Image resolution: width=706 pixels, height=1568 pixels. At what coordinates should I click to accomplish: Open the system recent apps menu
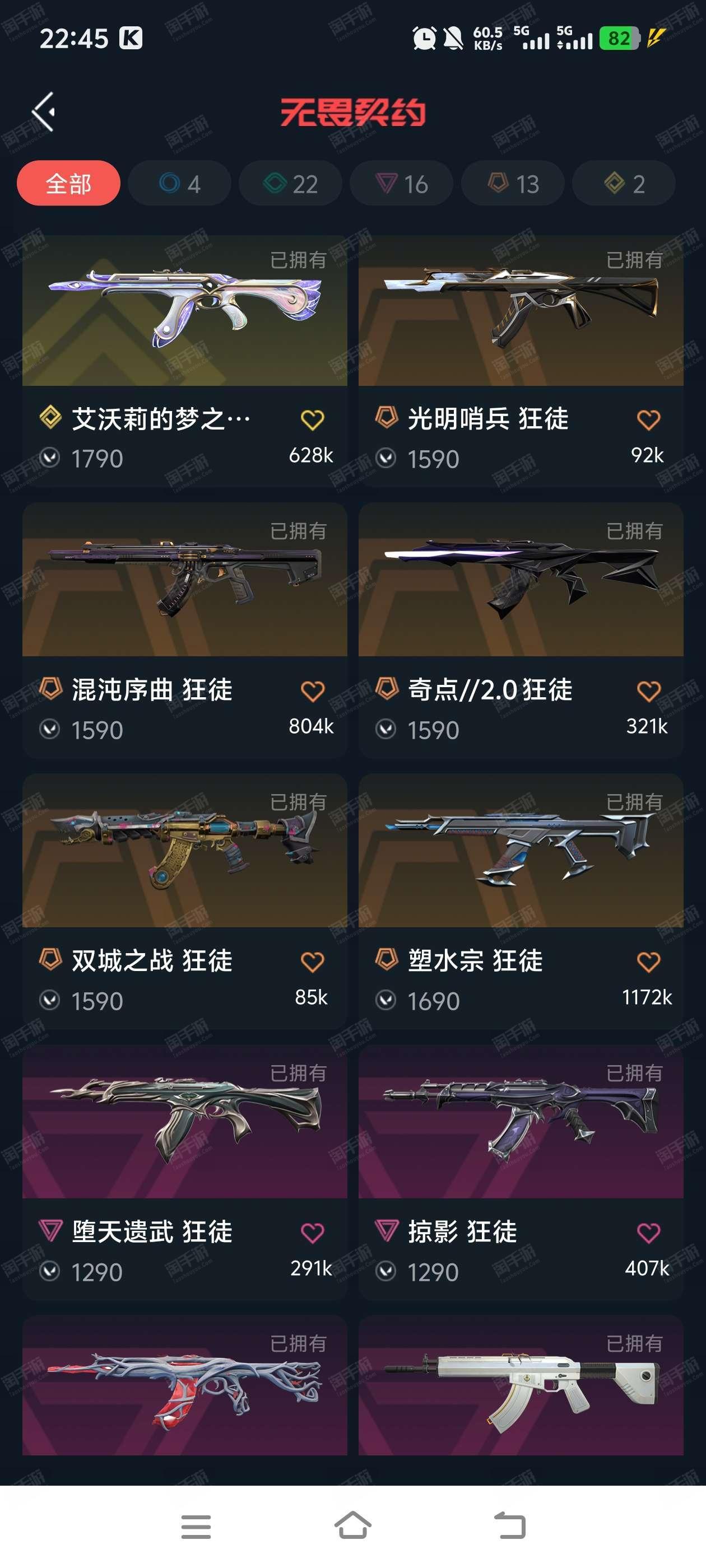point(196,1527)
